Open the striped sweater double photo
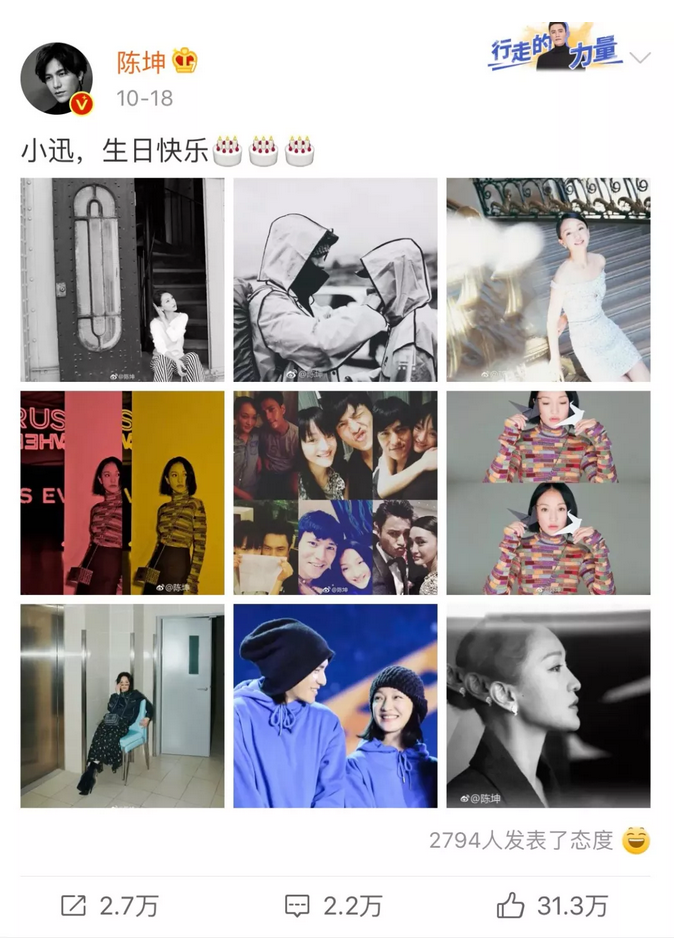 (x=548, y=493)
